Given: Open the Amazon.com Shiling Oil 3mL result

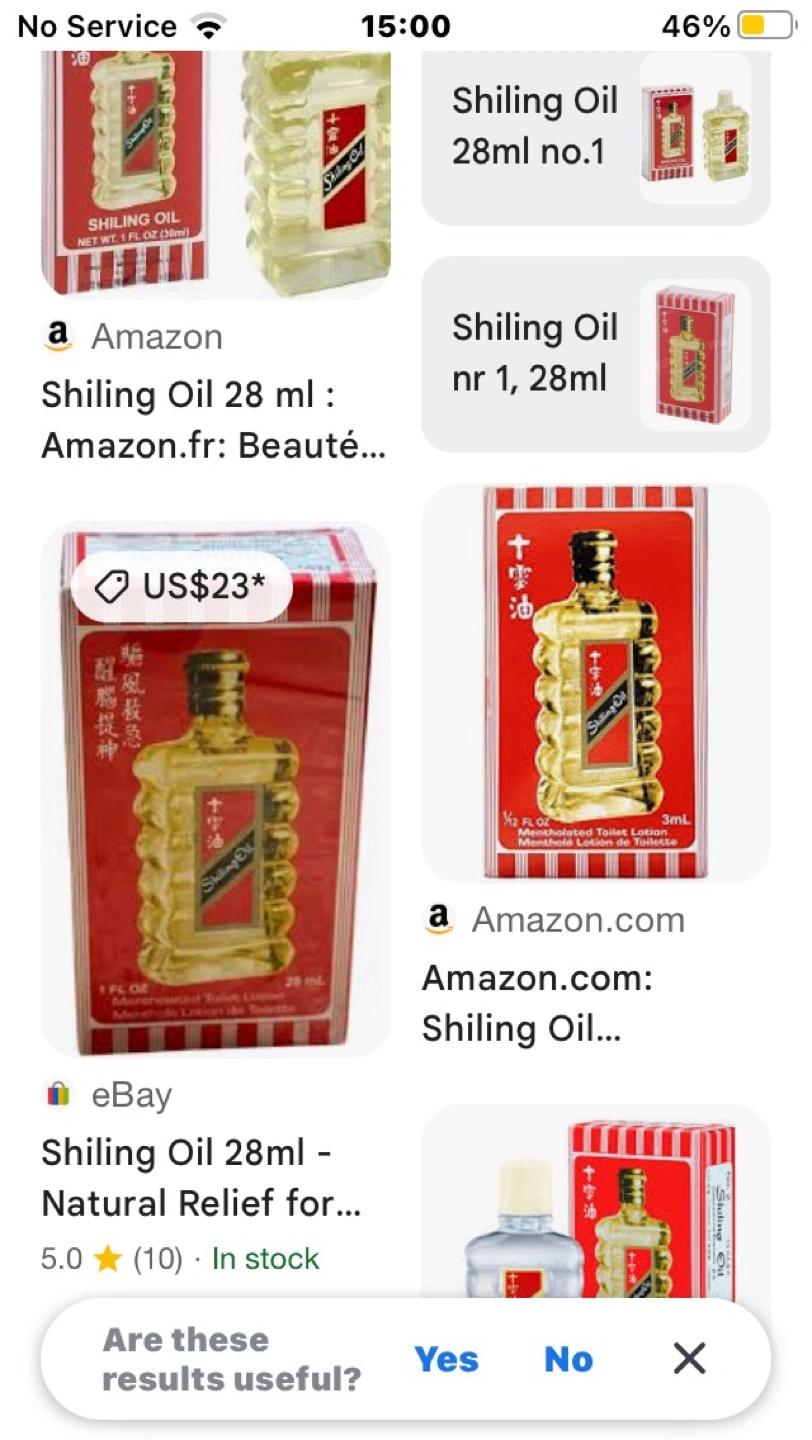Looking at the screenshot, I should coord(595,685).
